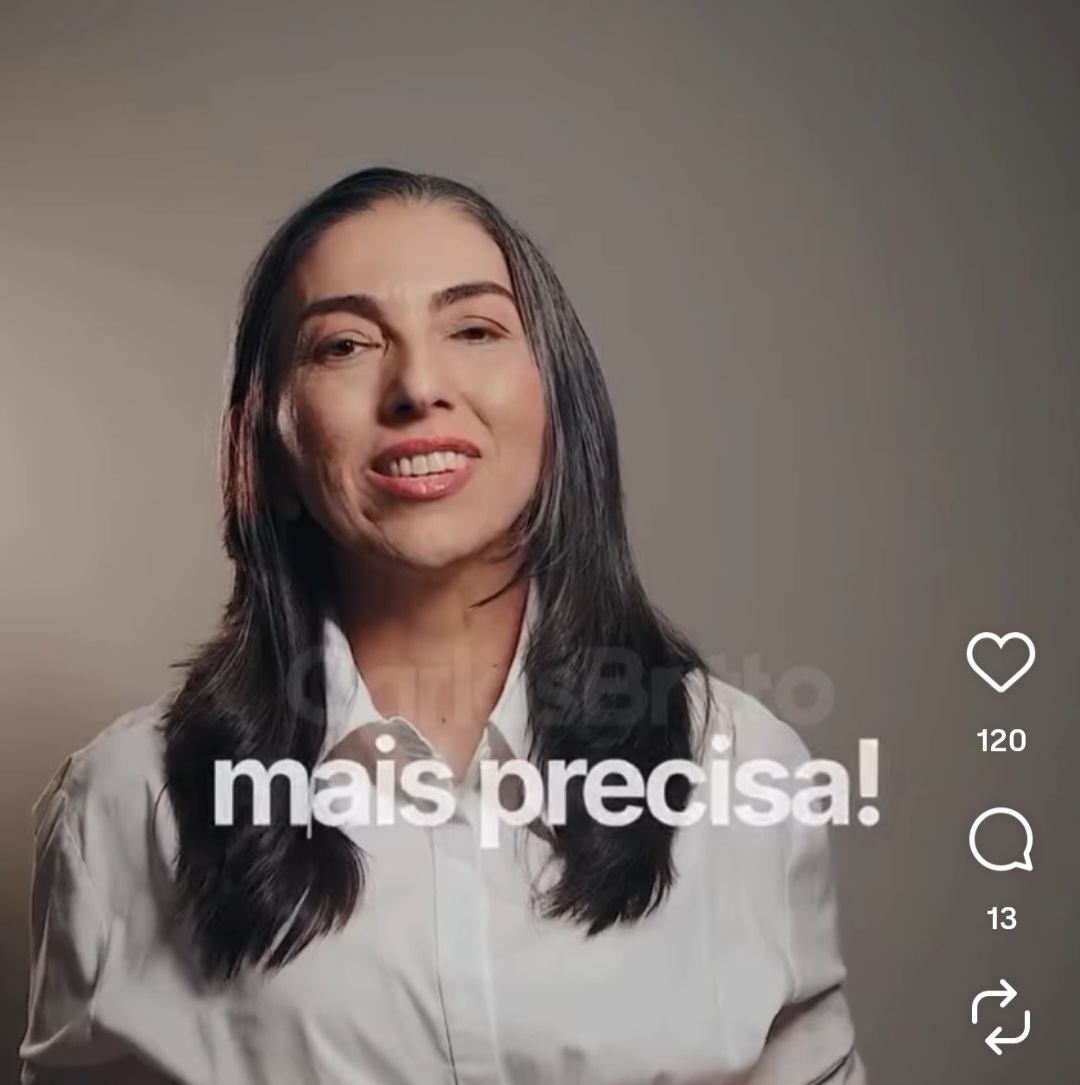Screen dimensions: 1080x1085
Task: Open the comments on this video
Action: (1001, 840)
